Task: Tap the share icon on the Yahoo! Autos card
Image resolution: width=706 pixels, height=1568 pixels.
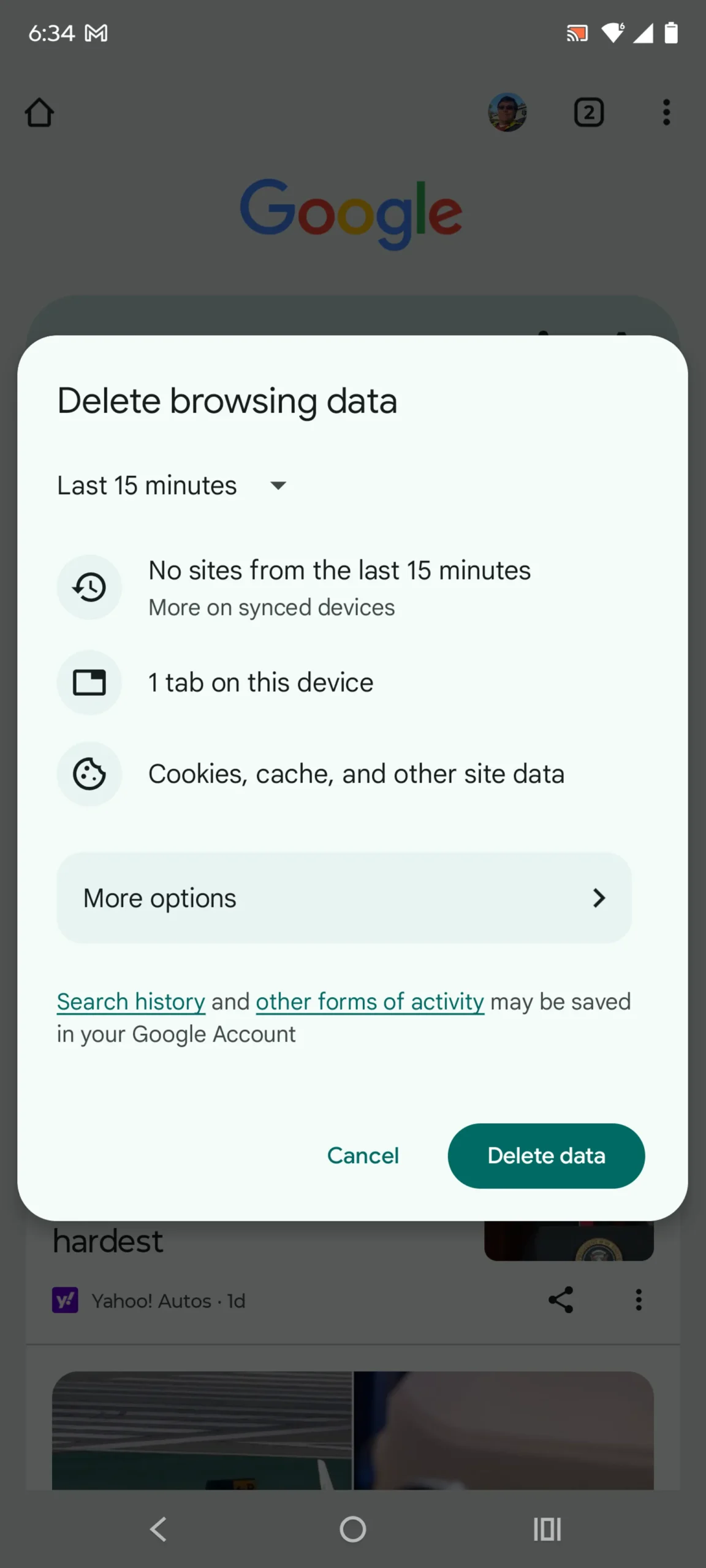Action: pos(560,1300)
